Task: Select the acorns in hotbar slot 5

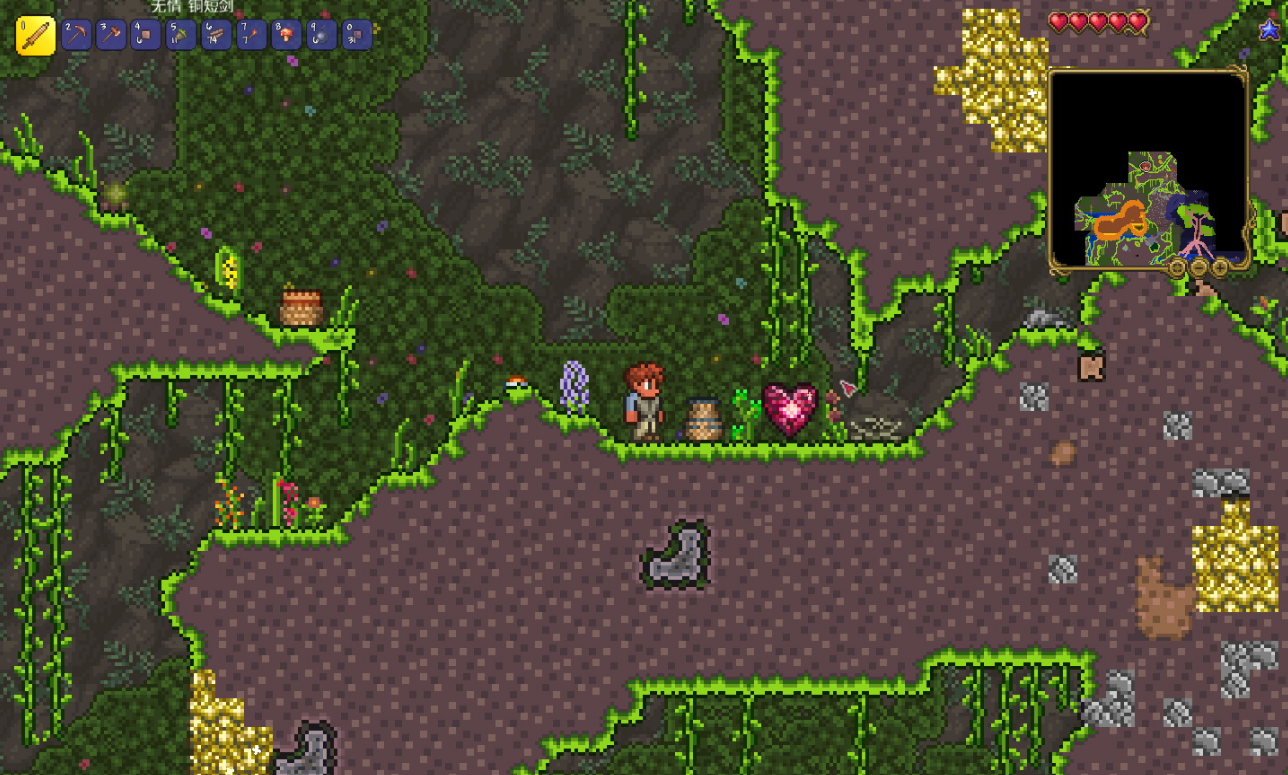Action: coord(181,36)
